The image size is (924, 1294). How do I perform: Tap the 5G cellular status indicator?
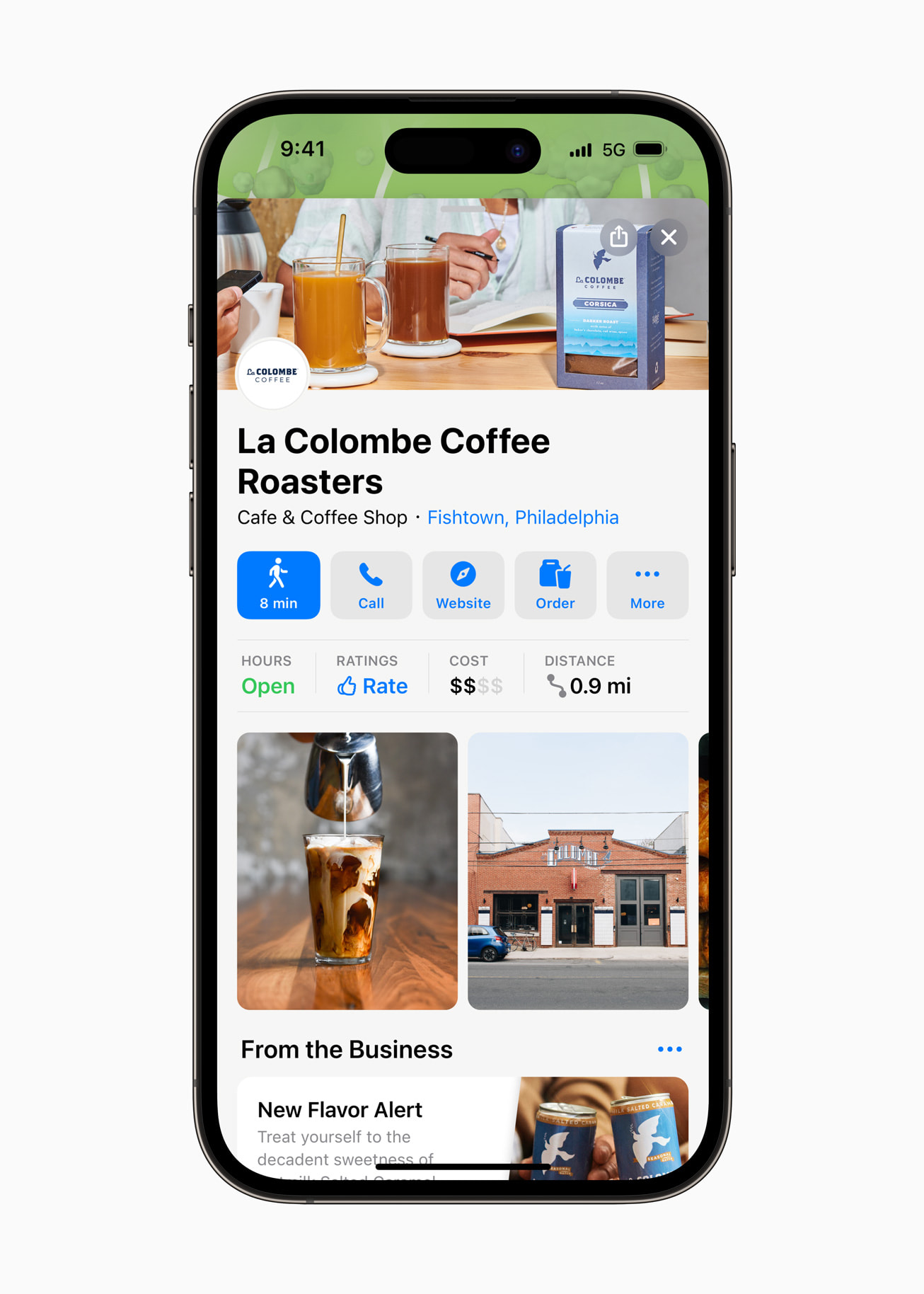click(x=614, y=149)
